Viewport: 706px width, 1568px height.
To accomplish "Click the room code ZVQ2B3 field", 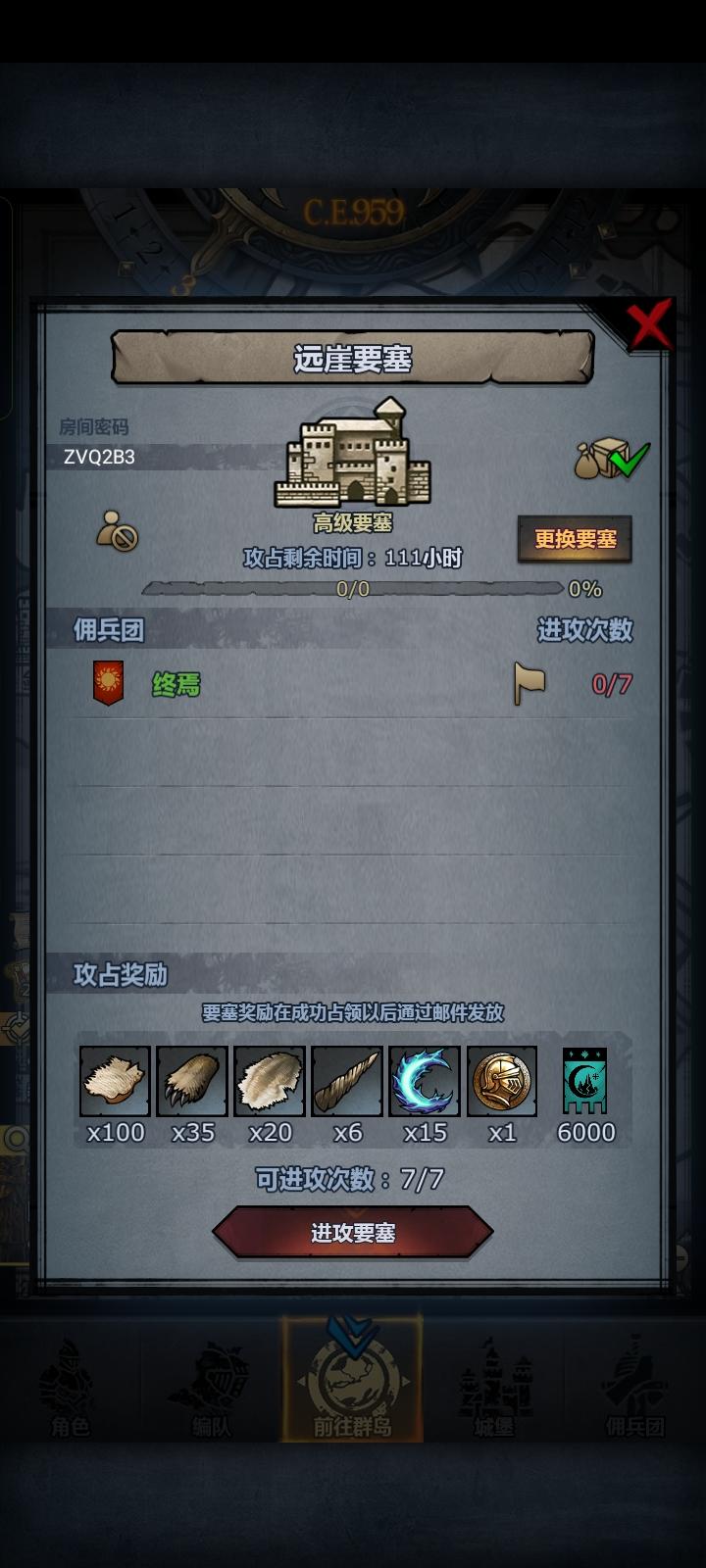I will click(x=98, y=457).
